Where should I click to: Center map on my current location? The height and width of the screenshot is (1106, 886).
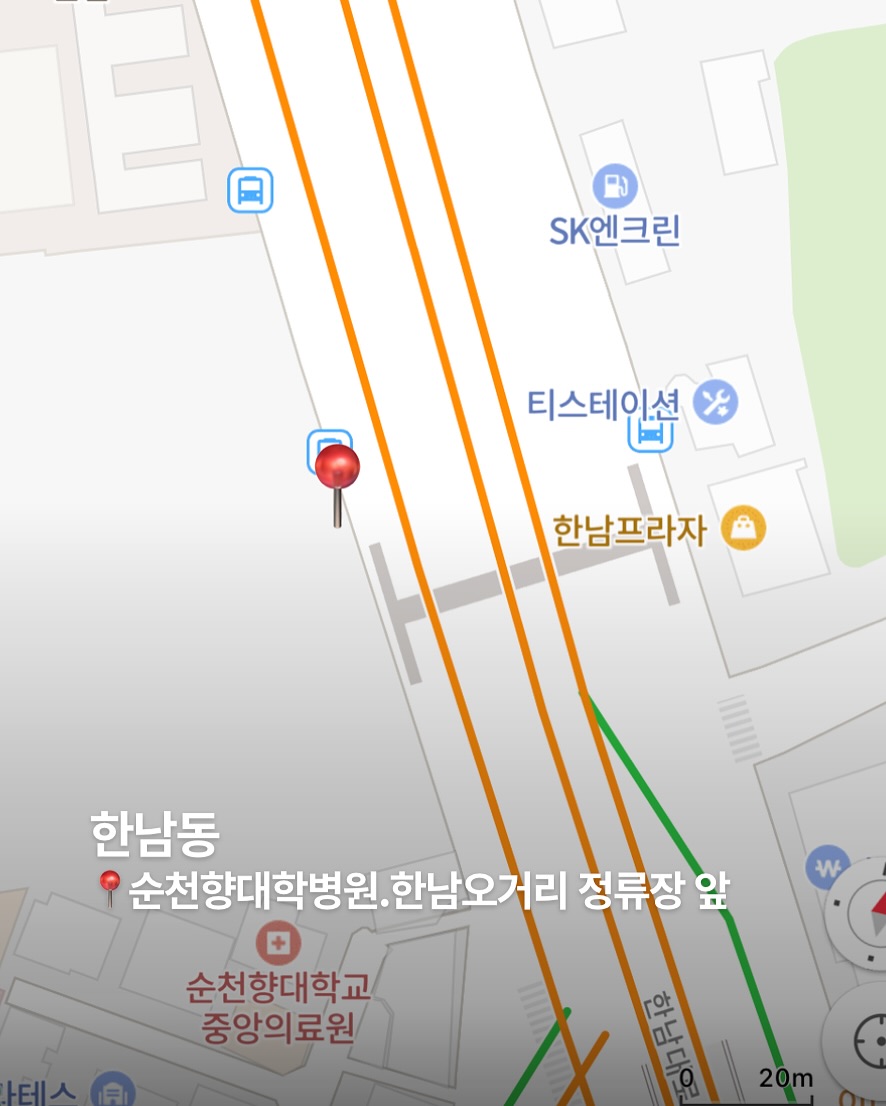tap(868, 1040)
